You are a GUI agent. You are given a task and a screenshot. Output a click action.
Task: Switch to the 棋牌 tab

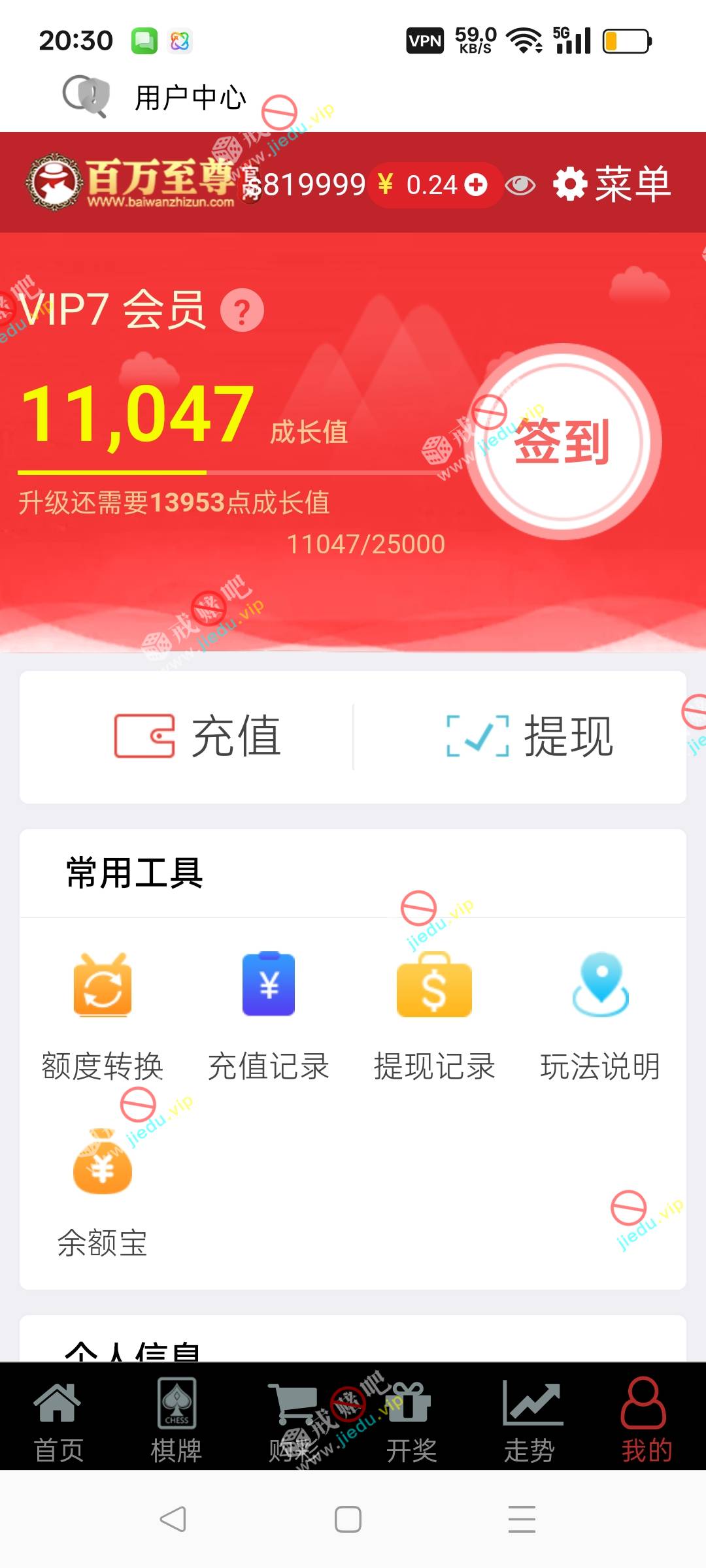(176, 1416)
